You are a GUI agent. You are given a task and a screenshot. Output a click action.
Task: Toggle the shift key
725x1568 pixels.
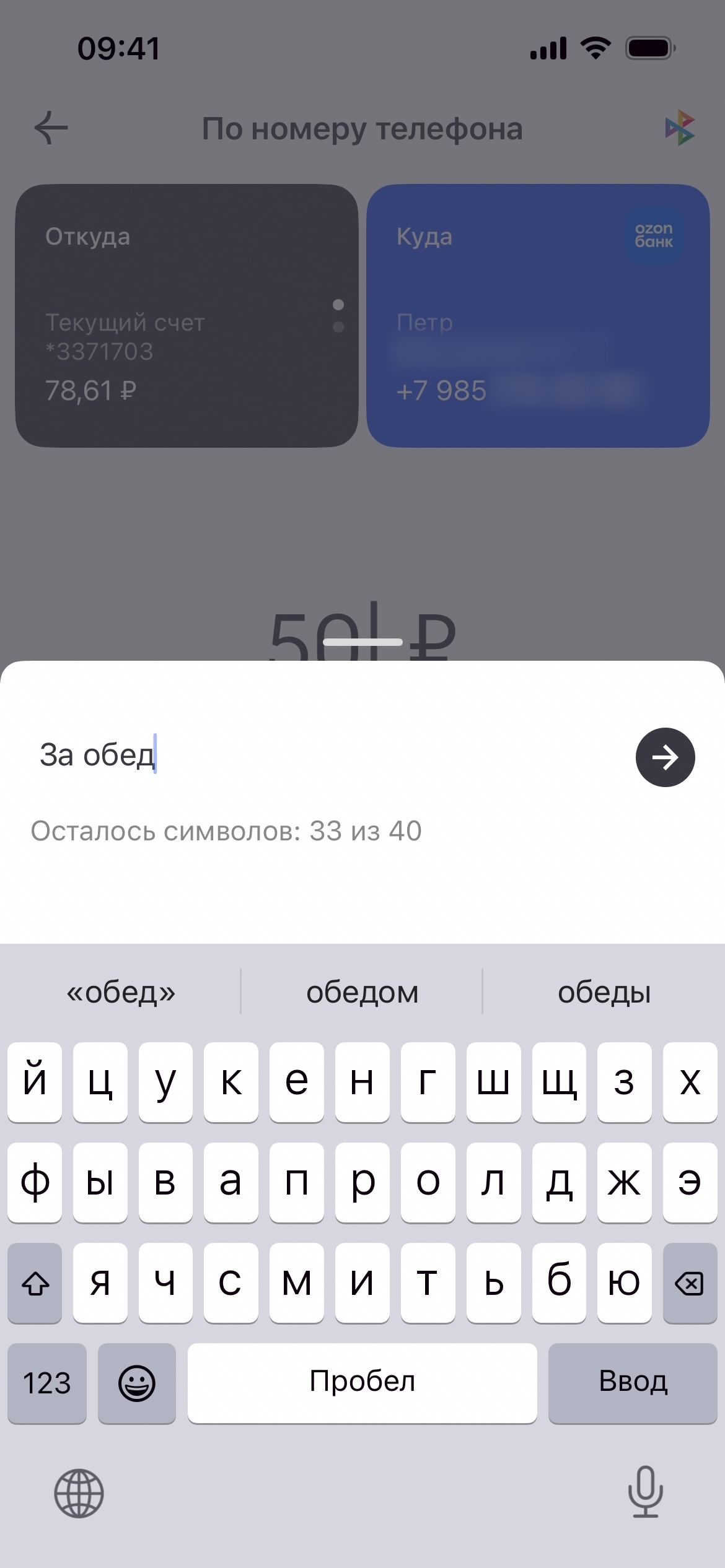pyautogui.click(x=35, y=1283)
